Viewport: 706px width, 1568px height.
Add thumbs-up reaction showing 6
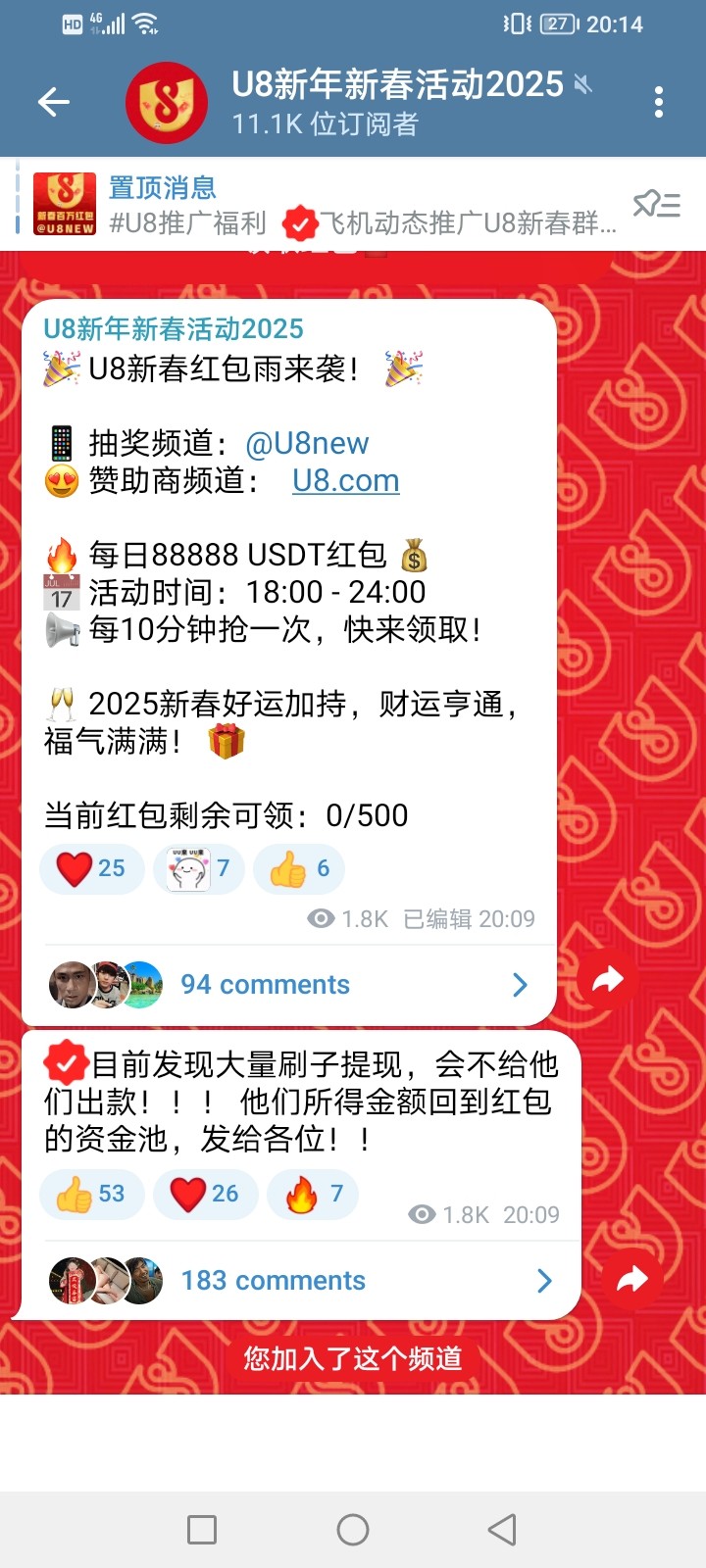(299, 868)
